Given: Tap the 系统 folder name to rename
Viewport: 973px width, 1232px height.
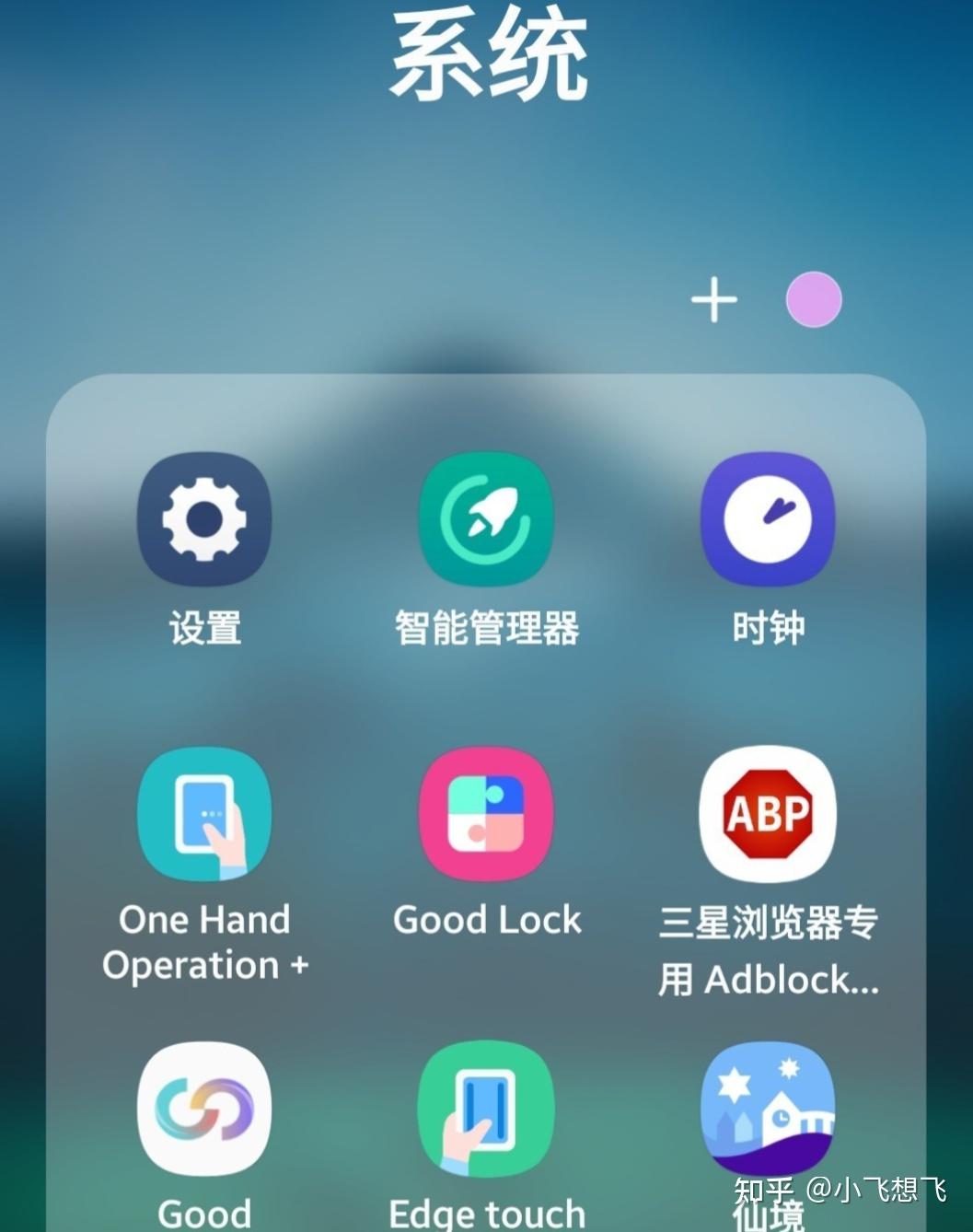Looking at the screenshot, I should (x=488, y=57).
